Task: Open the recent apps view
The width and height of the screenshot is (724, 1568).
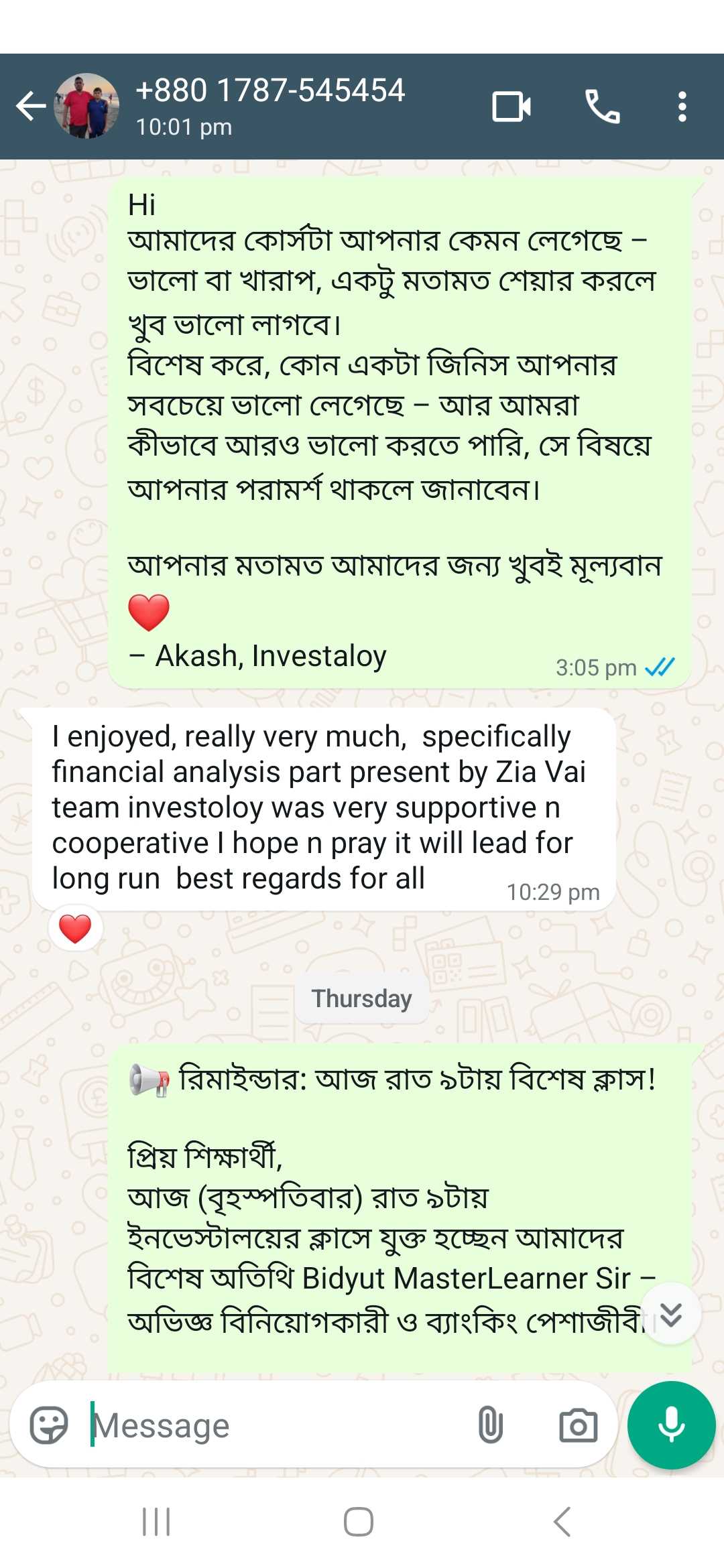Action: coord(156,1522)
